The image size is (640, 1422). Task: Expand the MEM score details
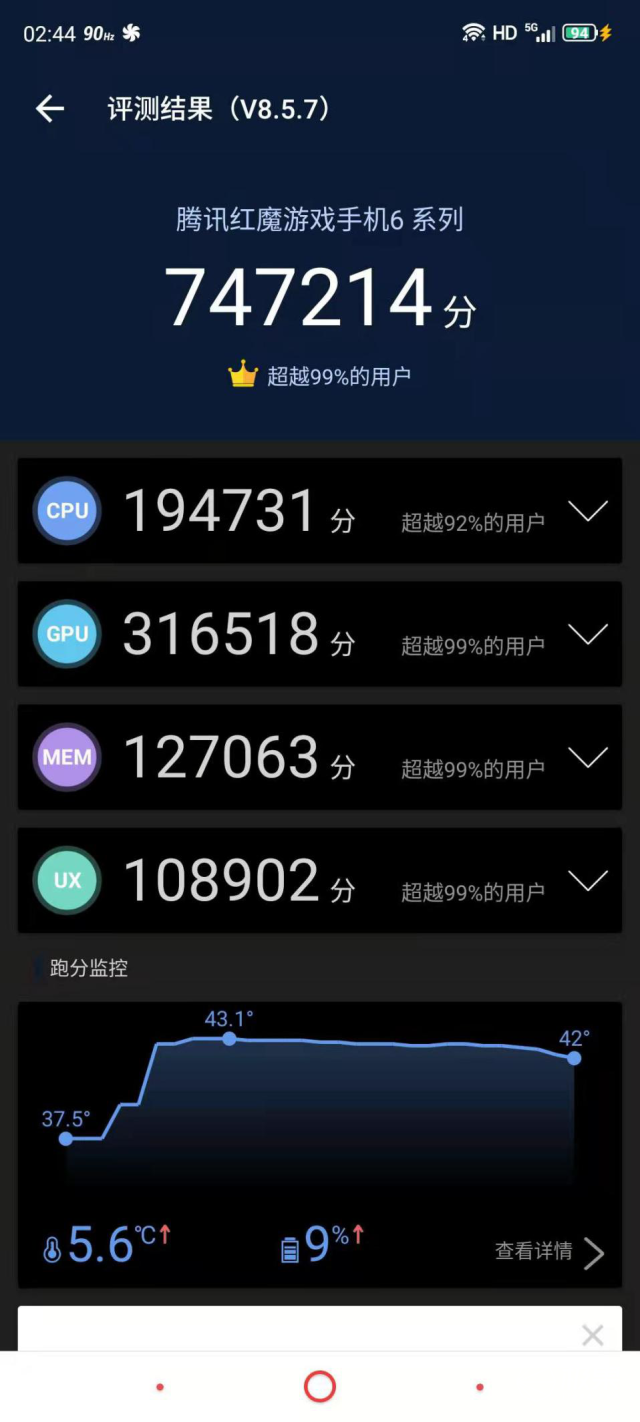[x=587, y=758]
